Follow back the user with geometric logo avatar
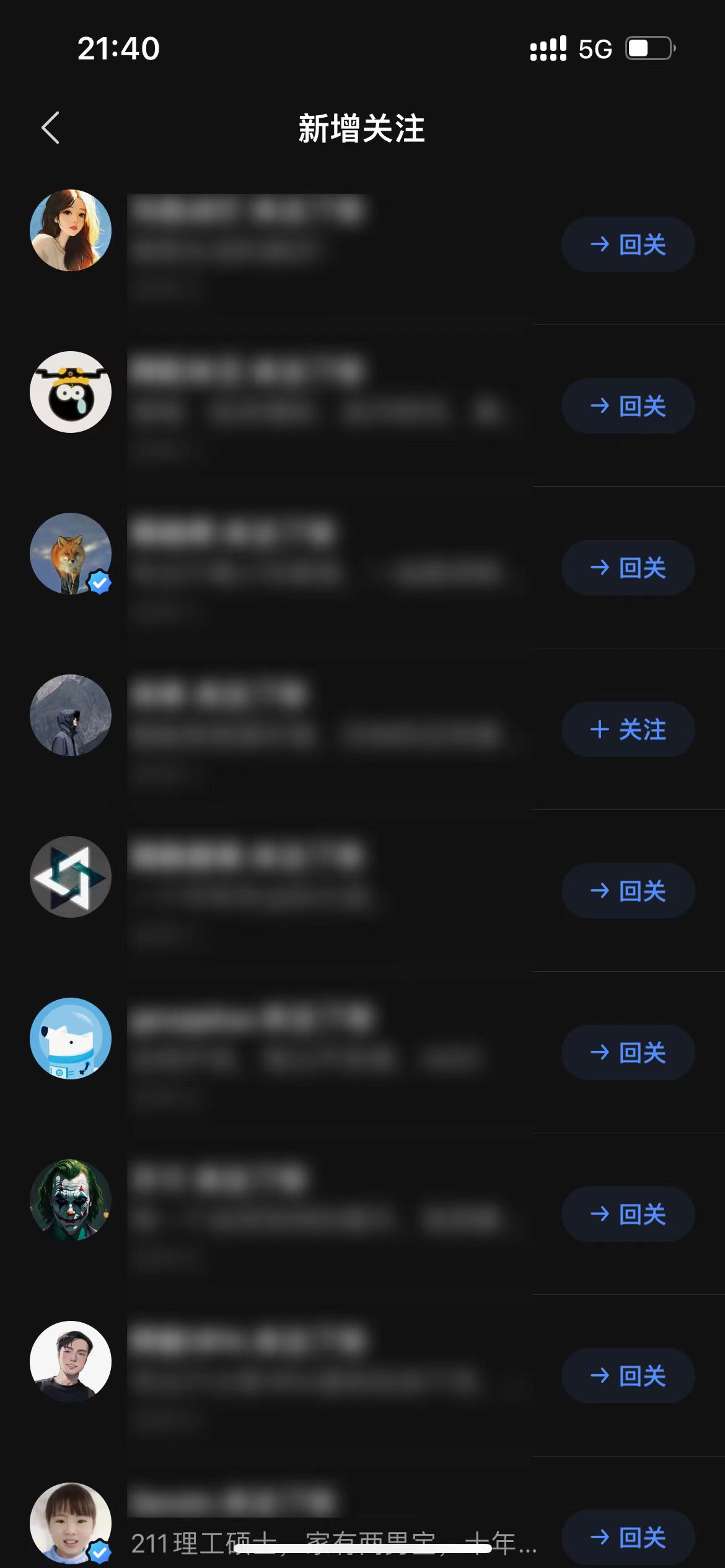 click(x=628, y=891)
